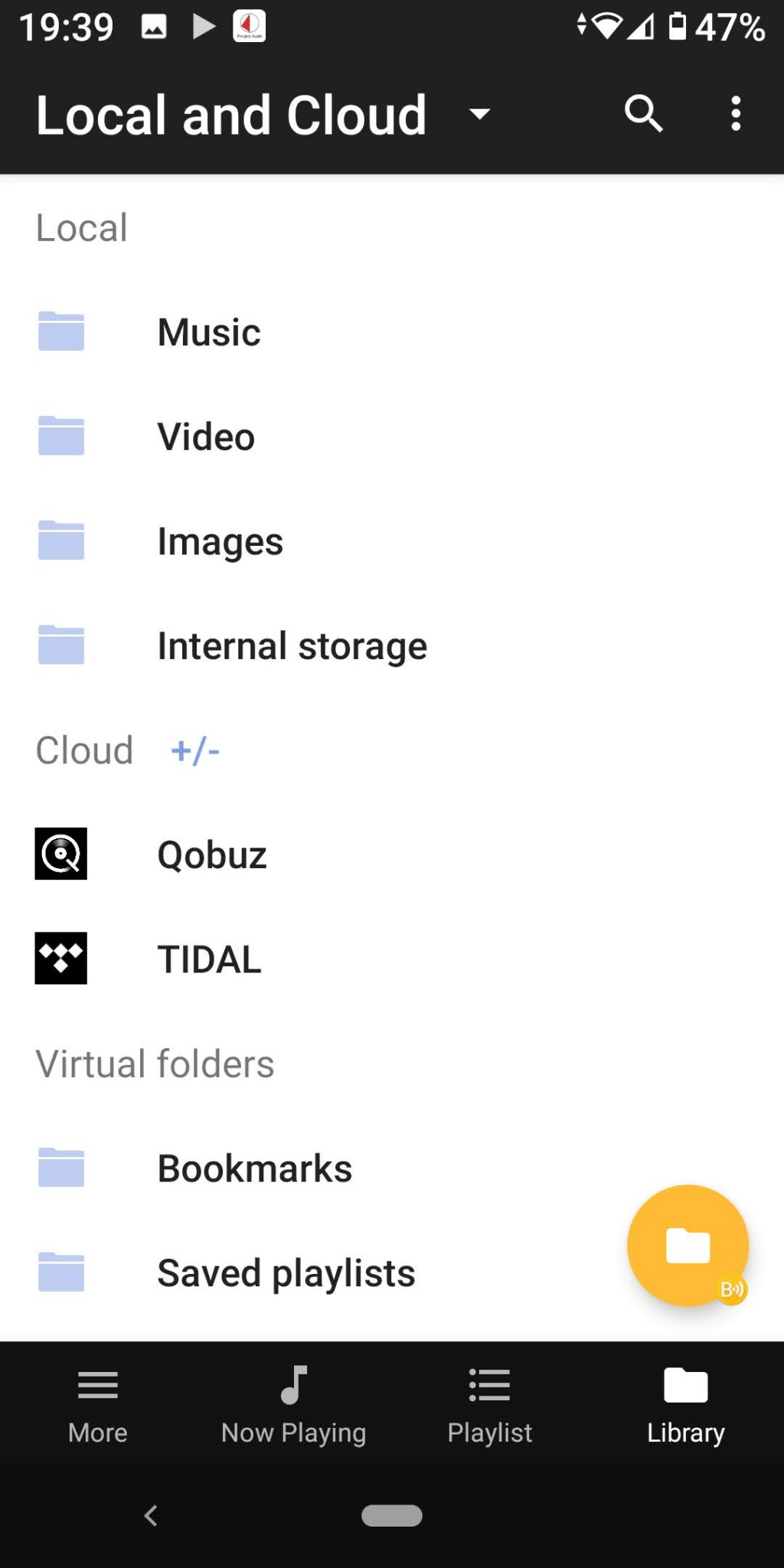
Task: Open TIDAL
Action: tap(392, 959)
